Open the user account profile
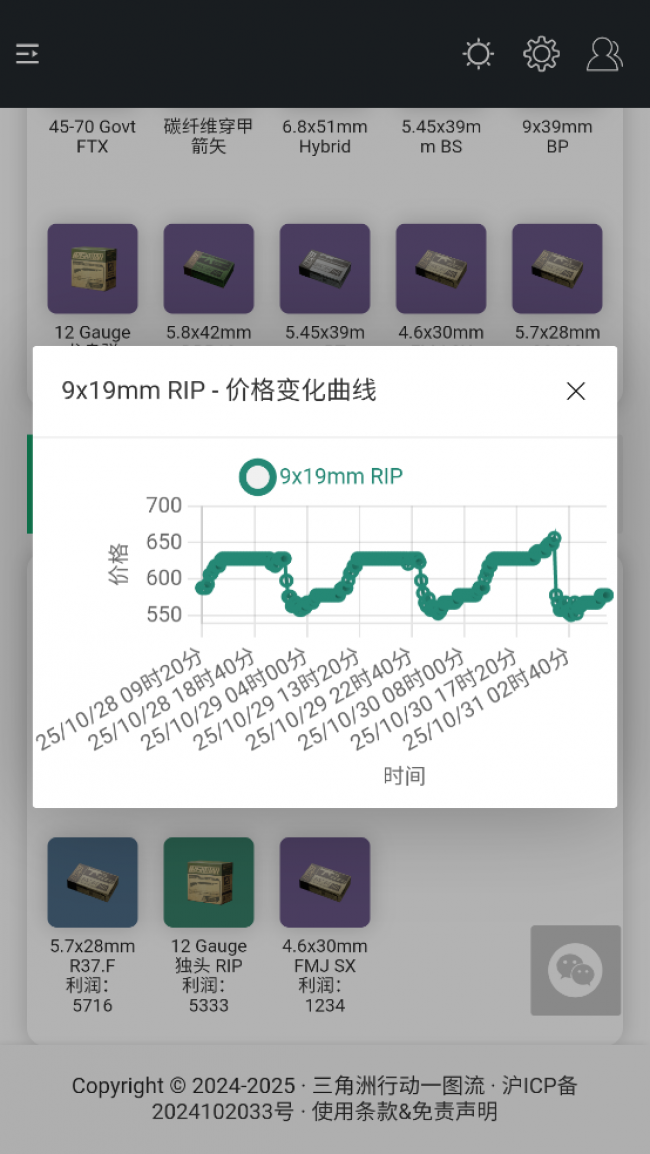Image resolution: width=650 pixels, height=1154 pixels. tap(604, 54)
